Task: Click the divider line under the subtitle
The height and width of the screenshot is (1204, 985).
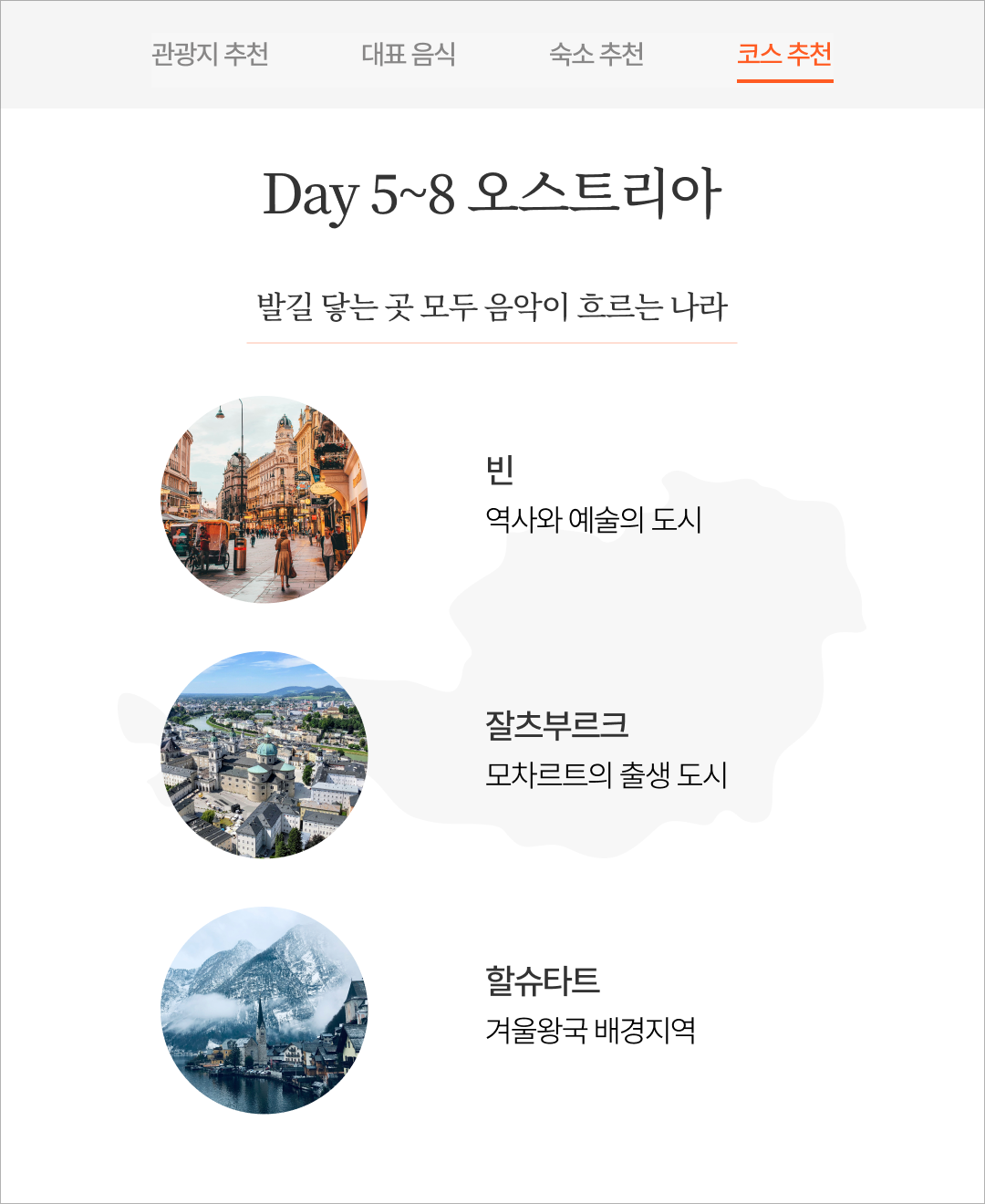Action: [493, 340]
